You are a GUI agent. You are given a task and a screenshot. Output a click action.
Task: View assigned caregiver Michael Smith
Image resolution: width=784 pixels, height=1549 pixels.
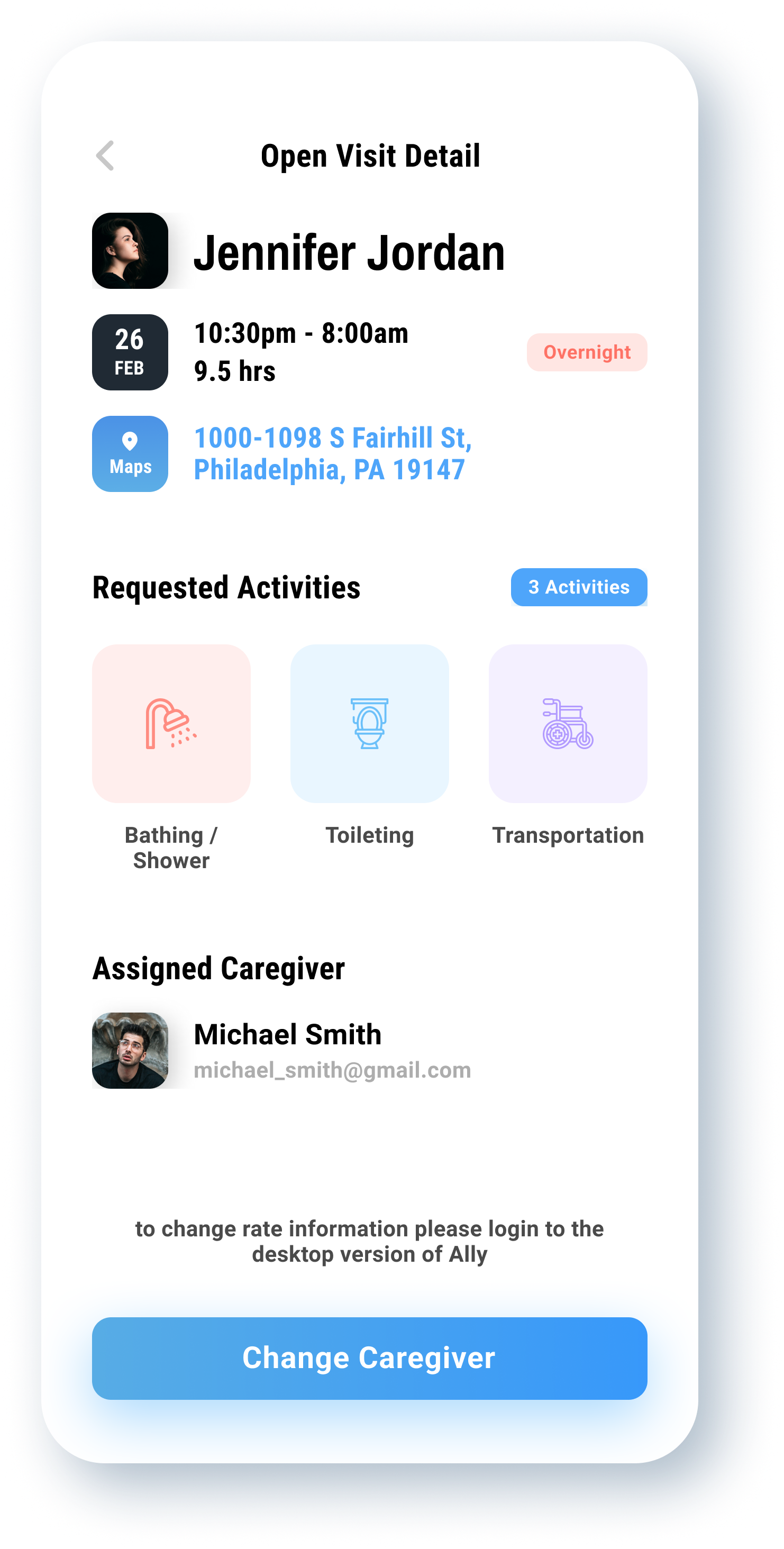[x=287, y=1050]
